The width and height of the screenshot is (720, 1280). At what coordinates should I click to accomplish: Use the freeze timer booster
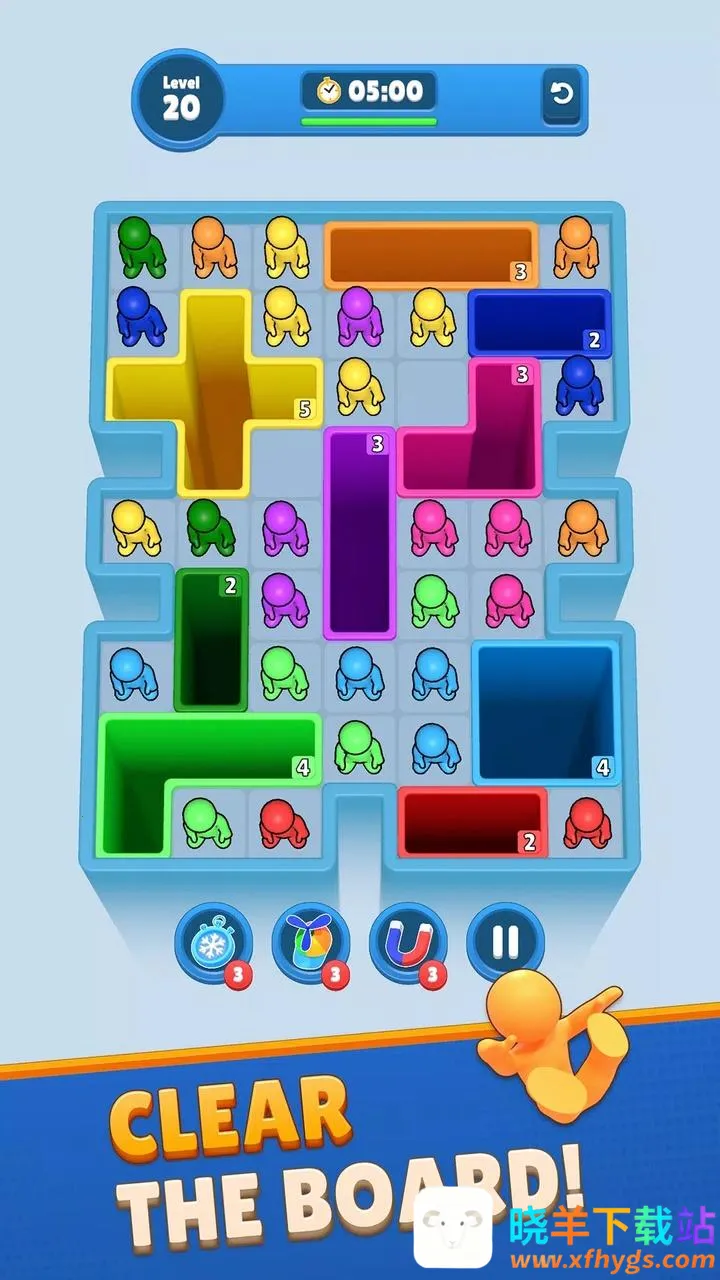pyautogui.click(x=213, y=941)
